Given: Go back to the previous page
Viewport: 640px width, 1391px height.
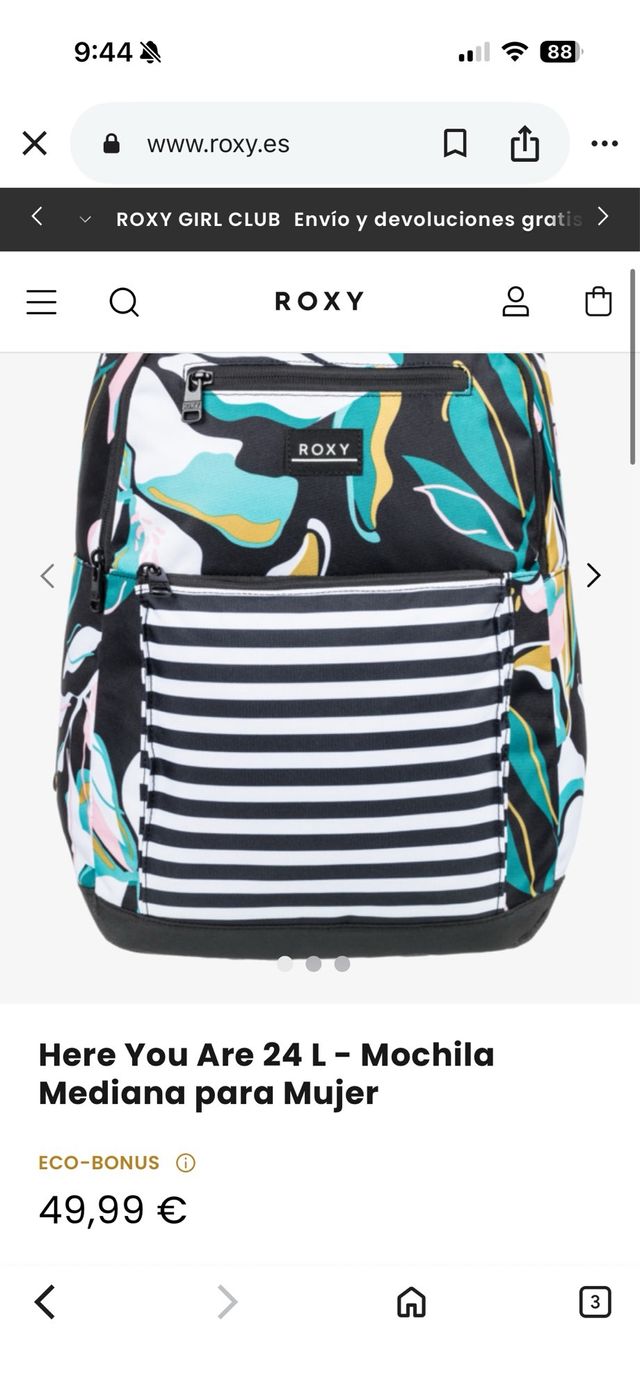Looking at the screenshot, I should tap(45, 1302).
